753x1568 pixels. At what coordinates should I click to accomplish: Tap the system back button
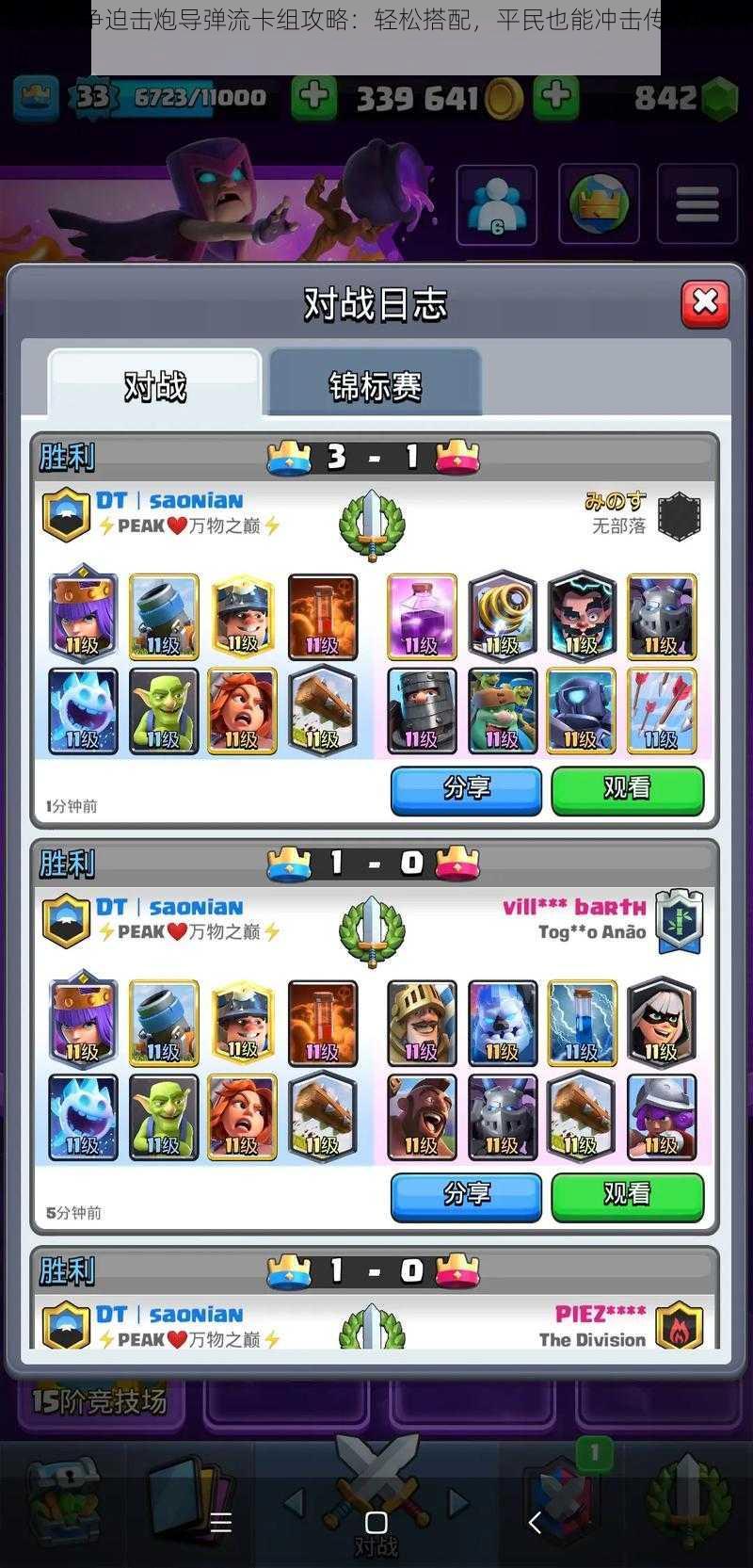pyautogui.click(x=535, y=1523)
